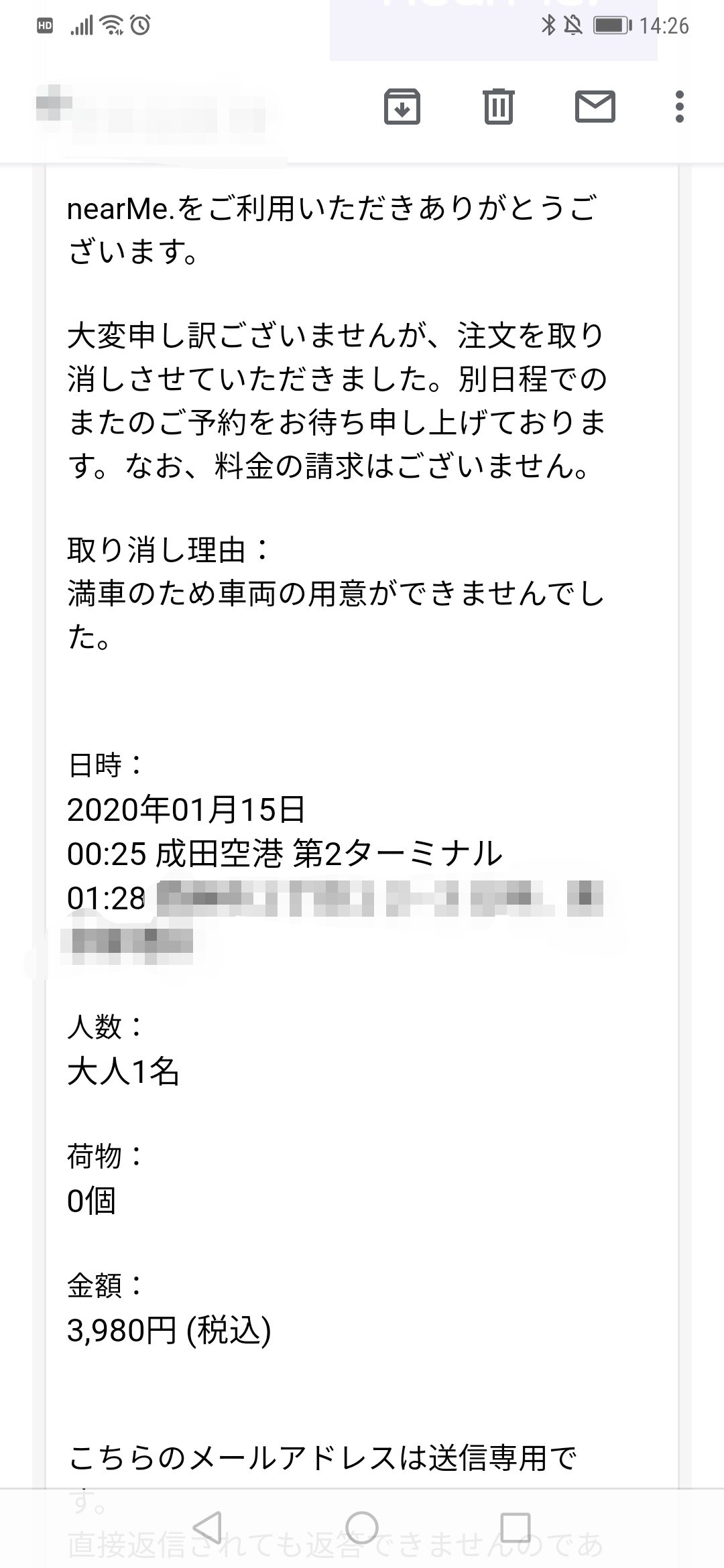Tap the system back button
The width and height of the screenshot is (724, 1568).
coord(207,1529)
